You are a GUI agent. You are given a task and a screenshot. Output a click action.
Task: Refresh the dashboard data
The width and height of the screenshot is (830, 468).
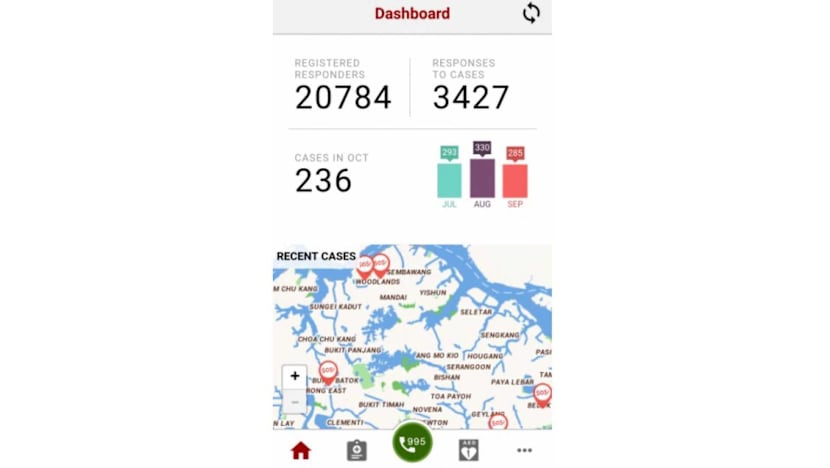(x=531, y=13)
